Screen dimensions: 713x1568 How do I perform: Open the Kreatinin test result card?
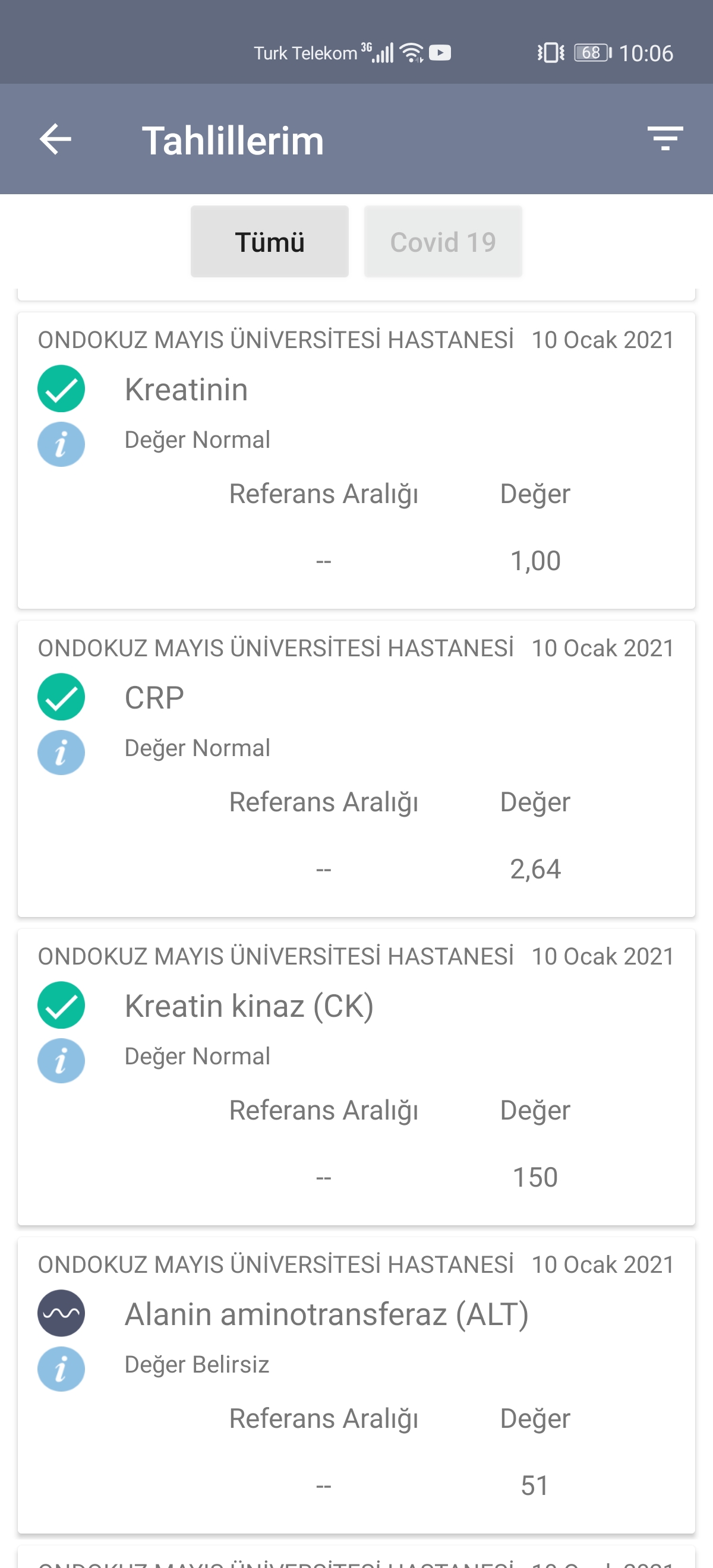coord(356,461)
